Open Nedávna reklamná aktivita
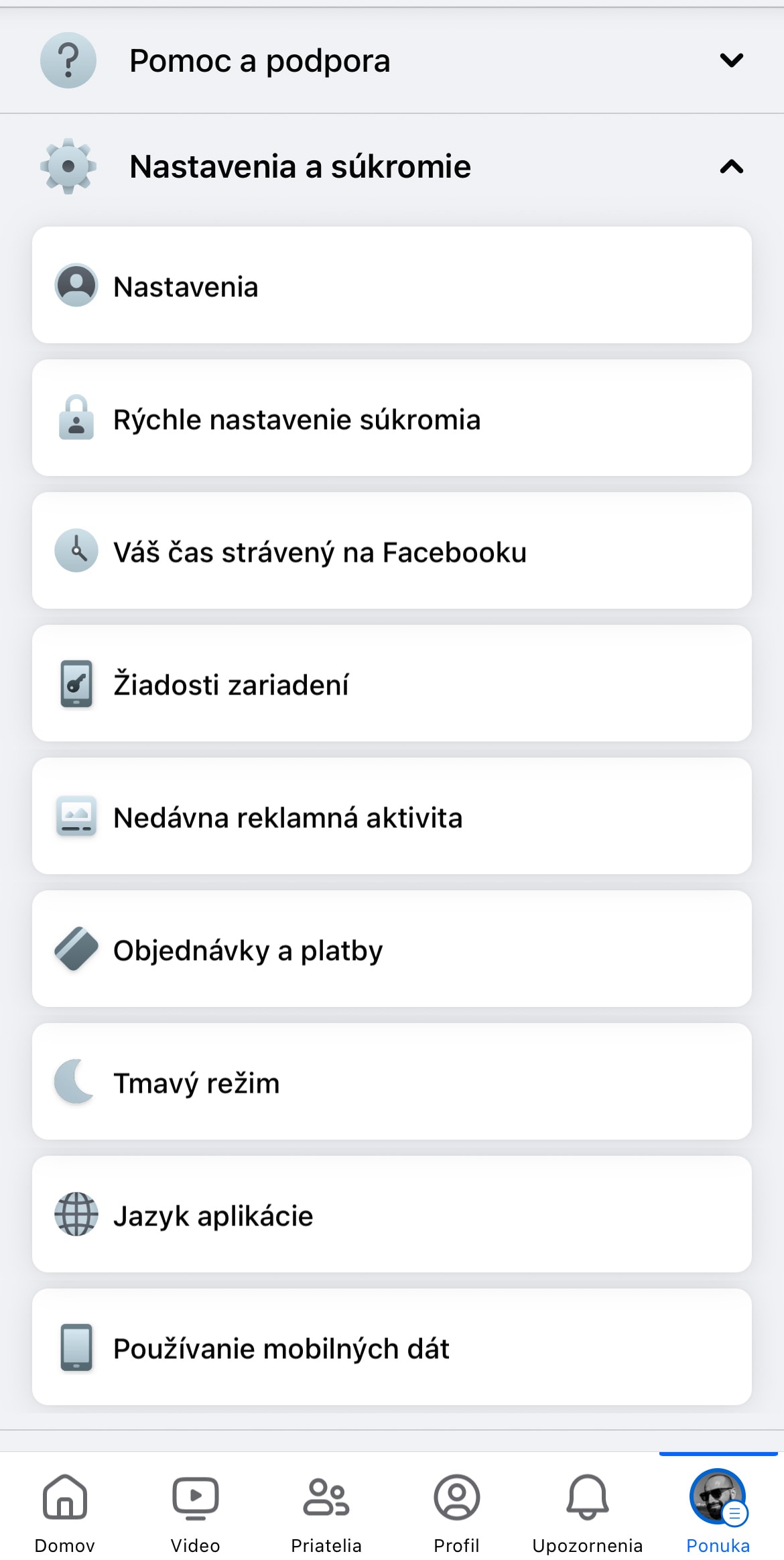This screenshot has height=1560, width=784. click(392, 816)
